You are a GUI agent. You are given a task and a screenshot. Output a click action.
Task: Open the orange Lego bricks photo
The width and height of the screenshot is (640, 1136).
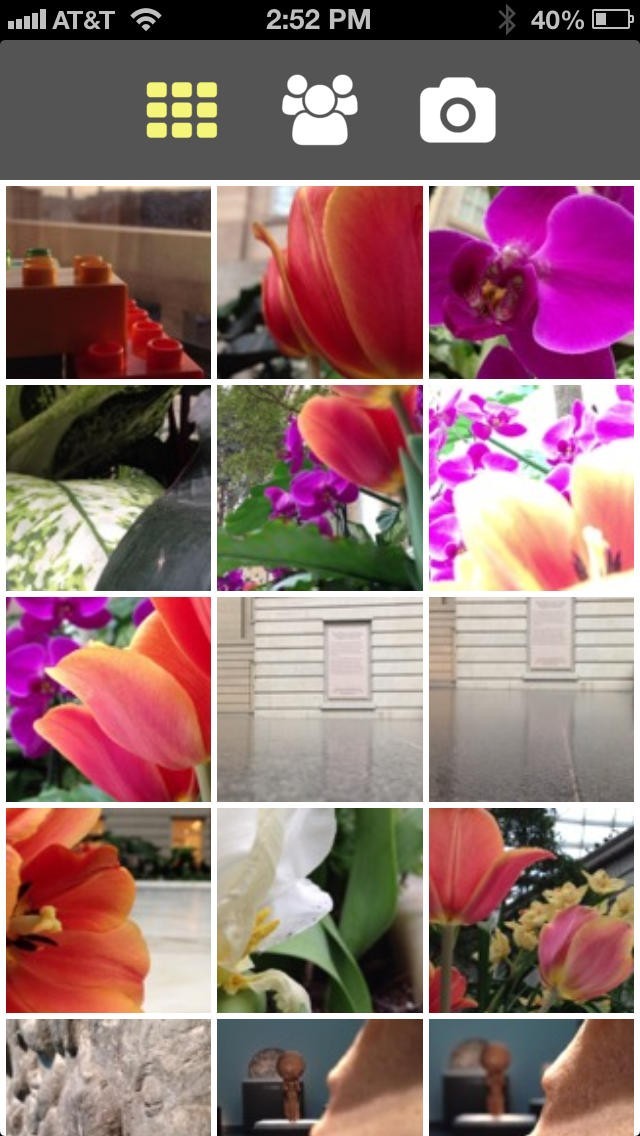(109, 282)
